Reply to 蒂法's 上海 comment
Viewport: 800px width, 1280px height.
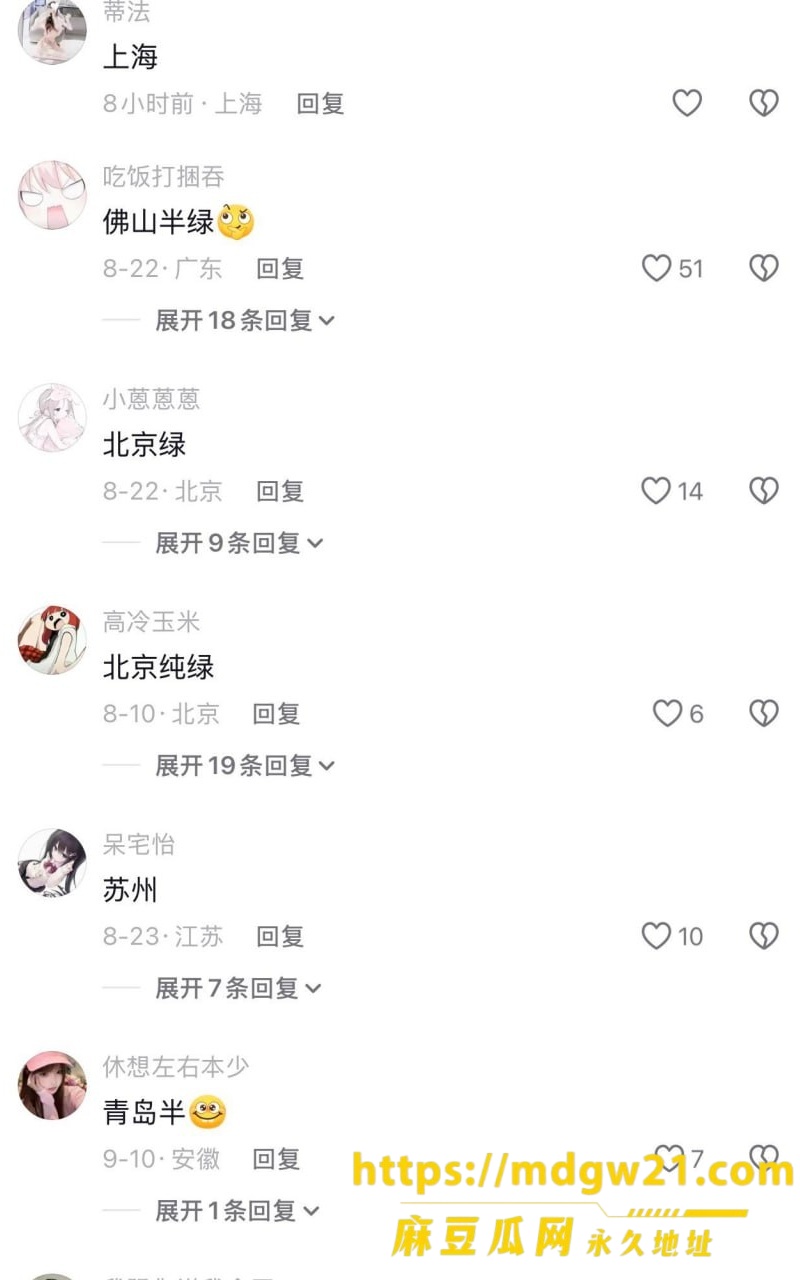point(321,103)
